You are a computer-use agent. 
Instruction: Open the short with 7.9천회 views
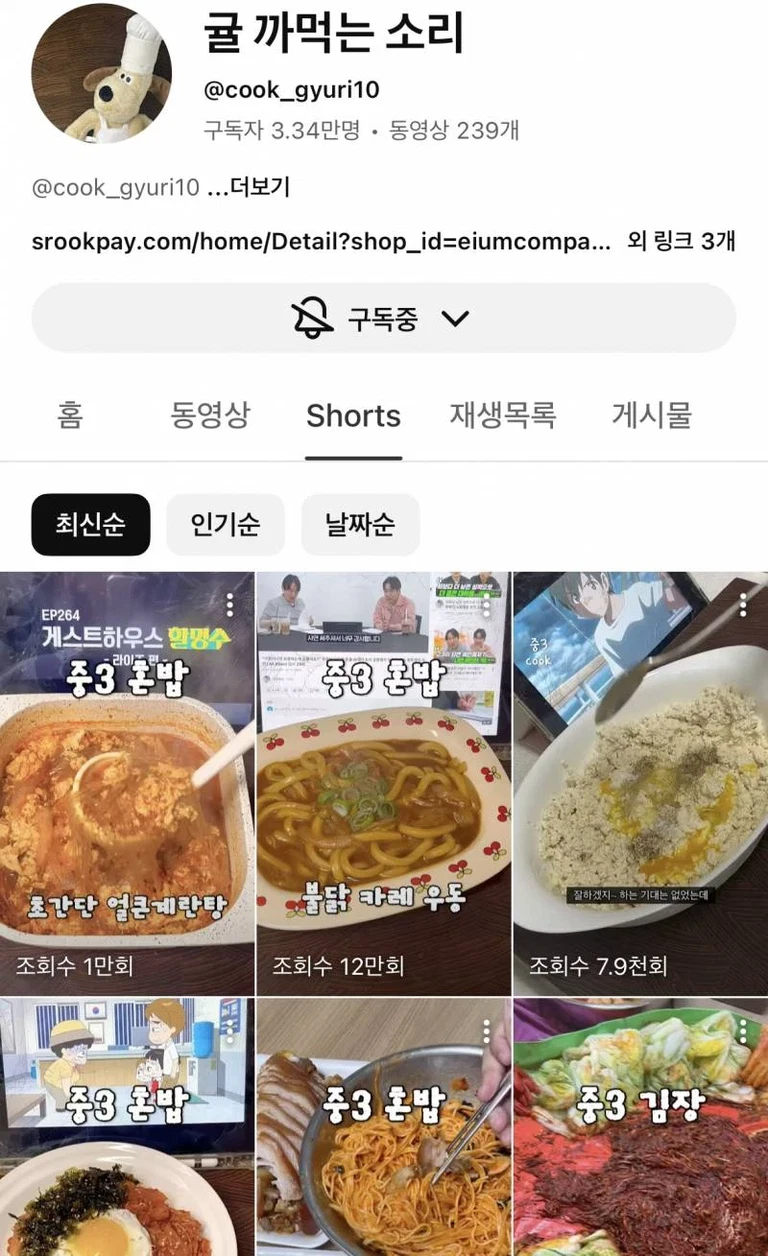(x=640, y=800)
